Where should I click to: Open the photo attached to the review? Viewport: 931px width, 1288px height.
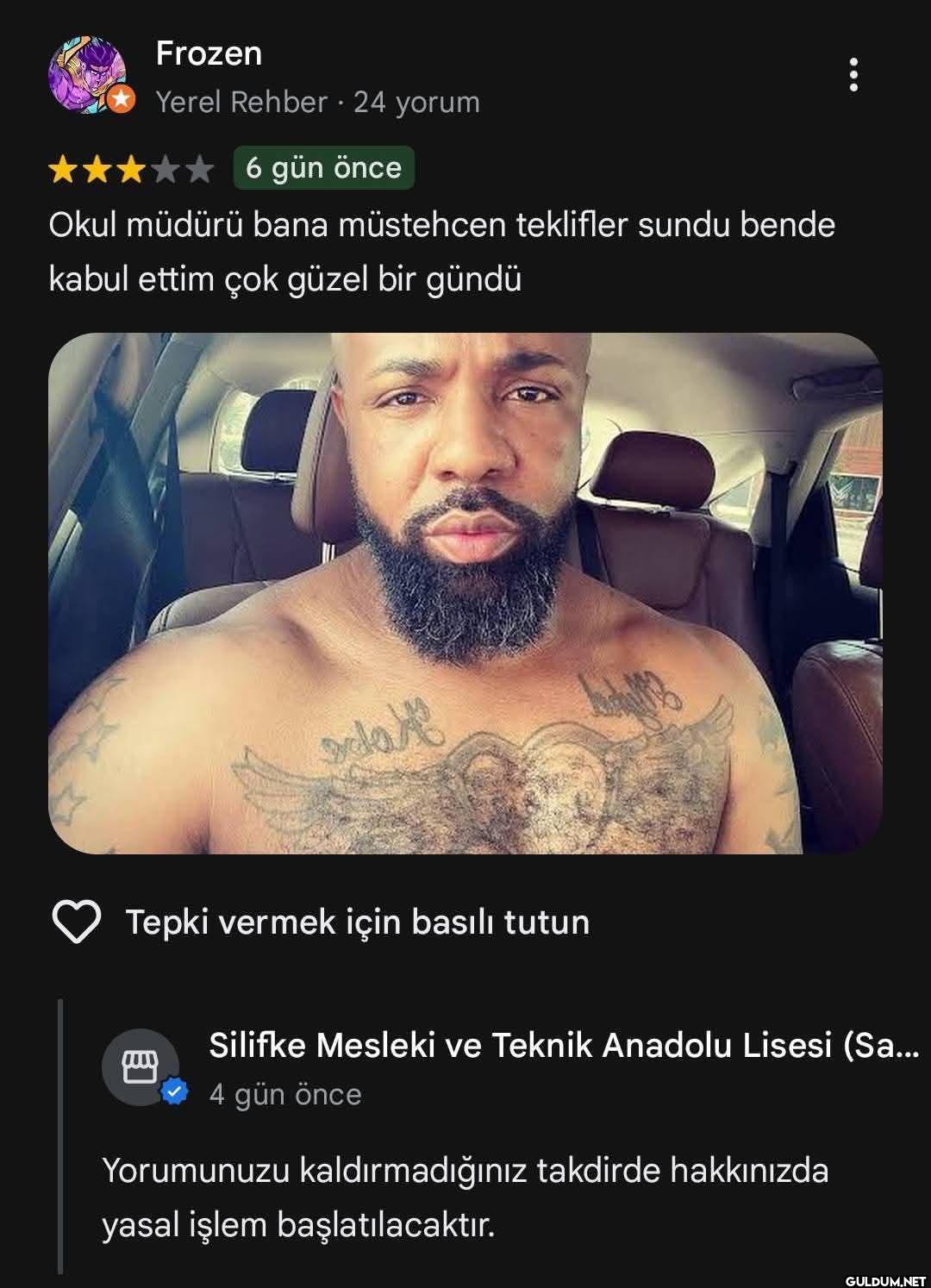(465, 593)
